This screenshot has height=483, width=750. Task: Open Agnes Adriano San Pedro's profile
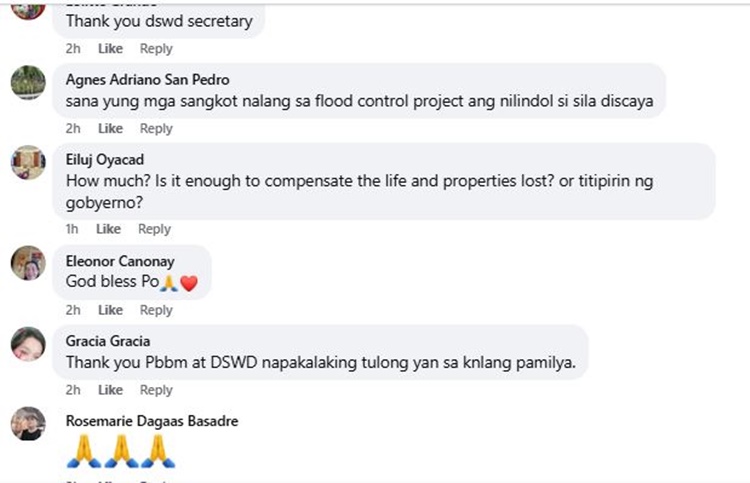[x=148, y=80]
